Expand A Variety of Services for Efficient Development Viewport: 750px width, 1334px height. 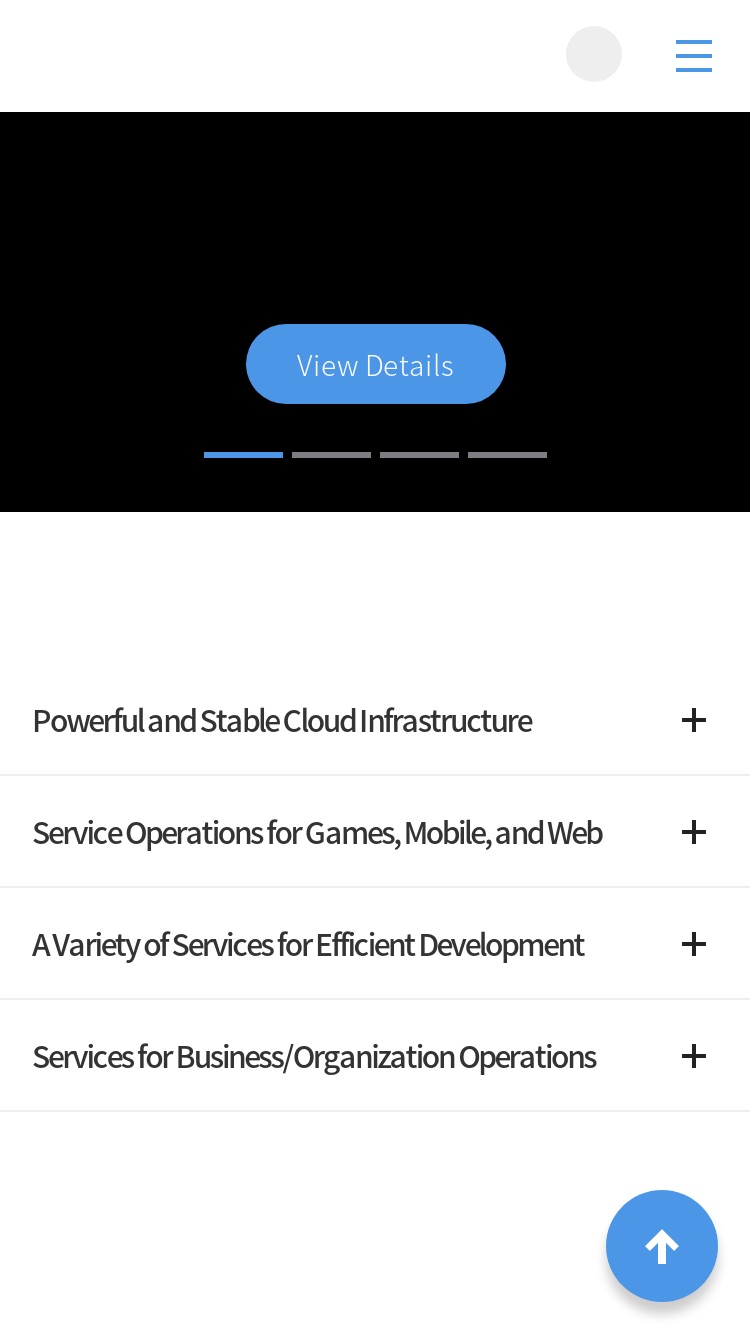[x=375, y=944]
